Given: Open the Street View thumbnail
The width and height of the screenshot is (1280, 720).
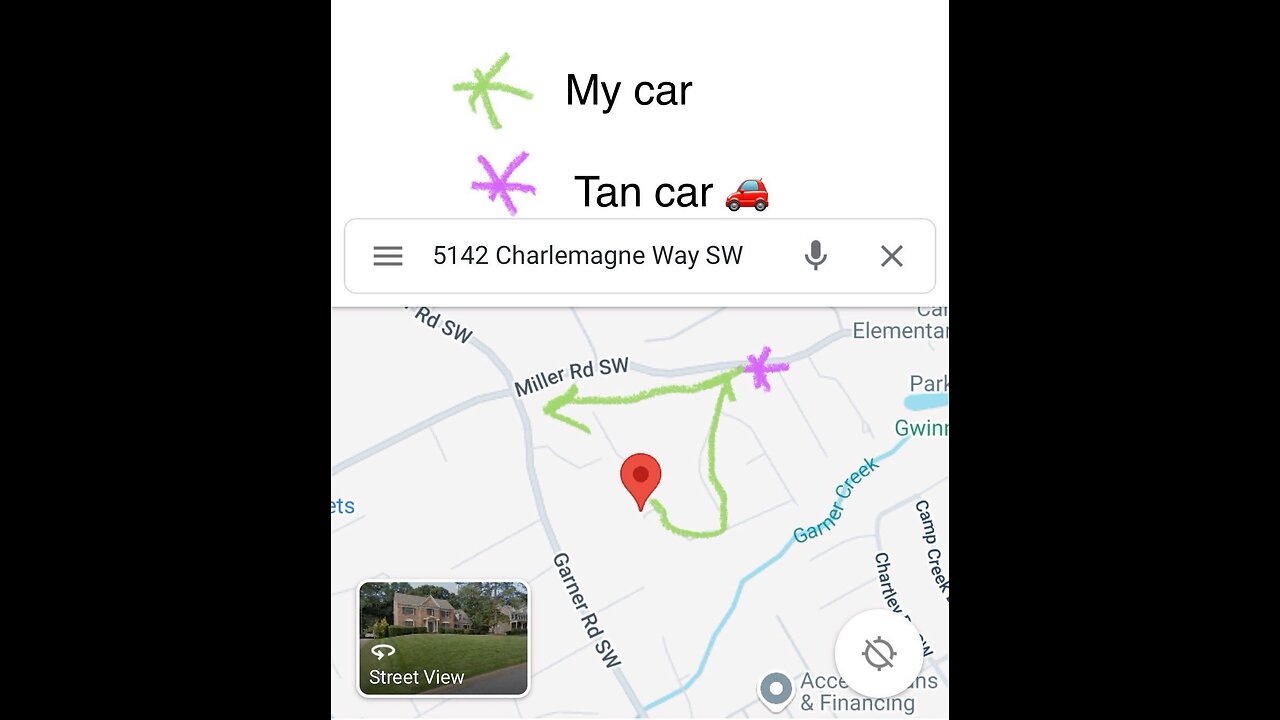Looking at the screenshot, I should 443,638.
